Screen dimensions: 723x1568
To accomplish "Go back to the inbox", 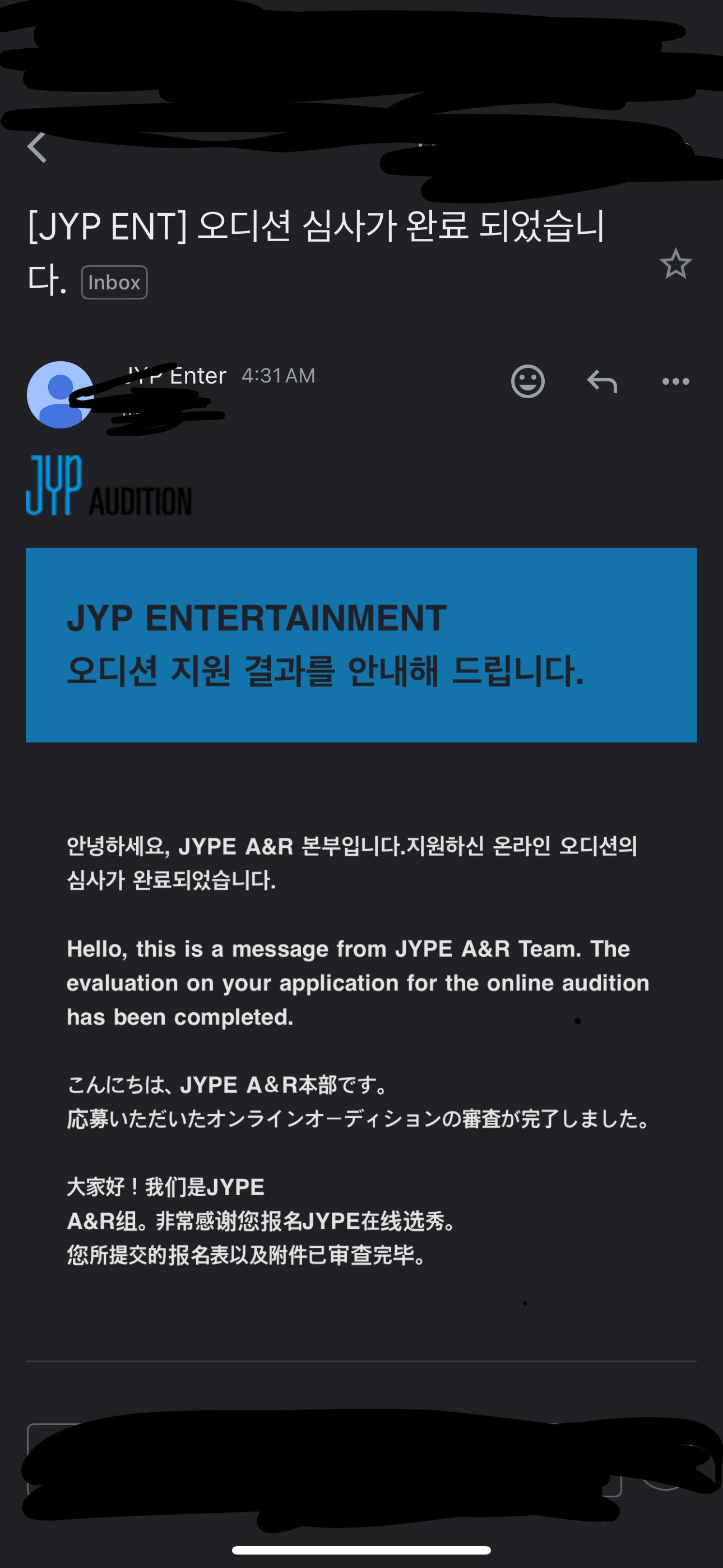I will (37, 147).
